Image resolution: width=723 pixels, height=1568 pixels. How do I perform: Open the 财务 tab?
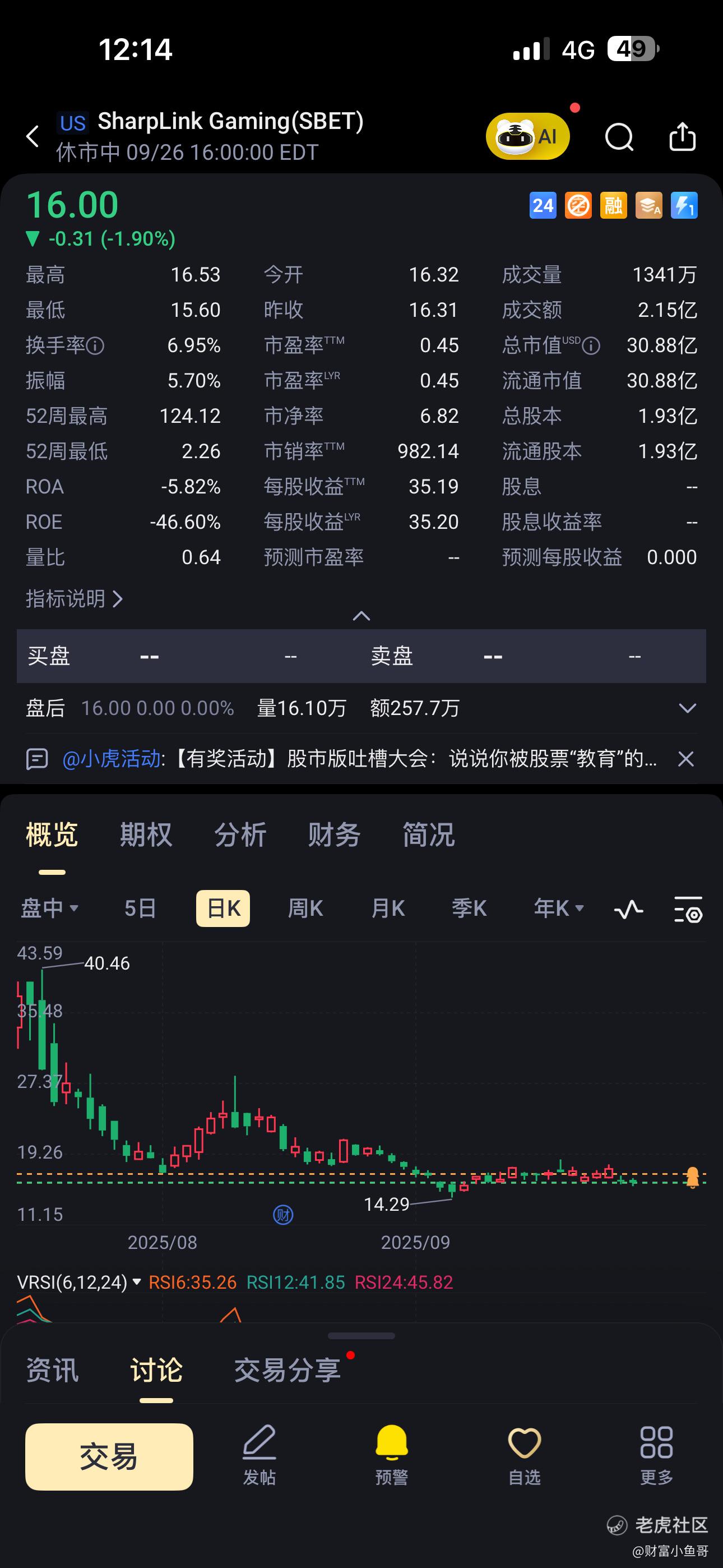[334, 834]
